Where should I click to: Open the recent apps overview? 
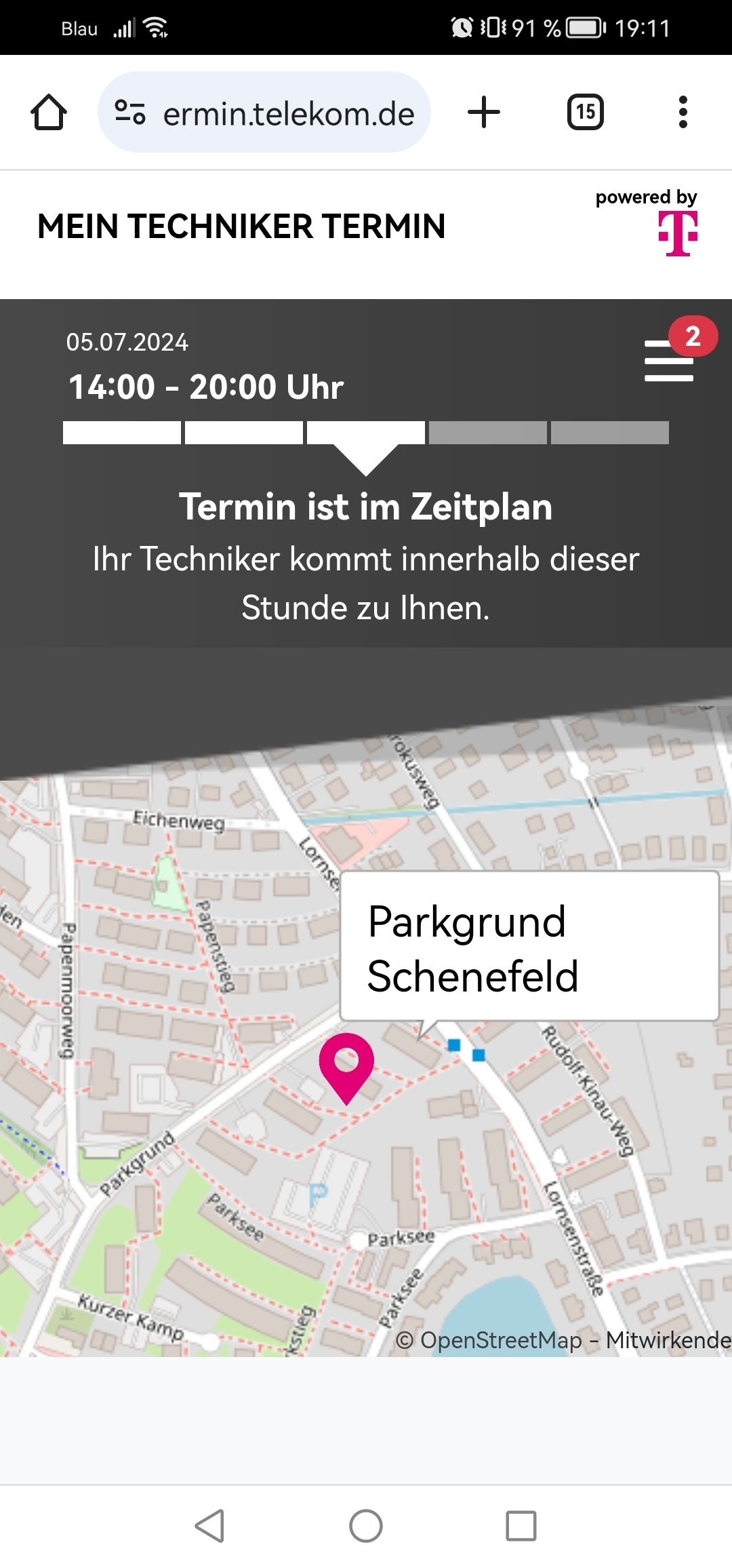[521, 1526]
